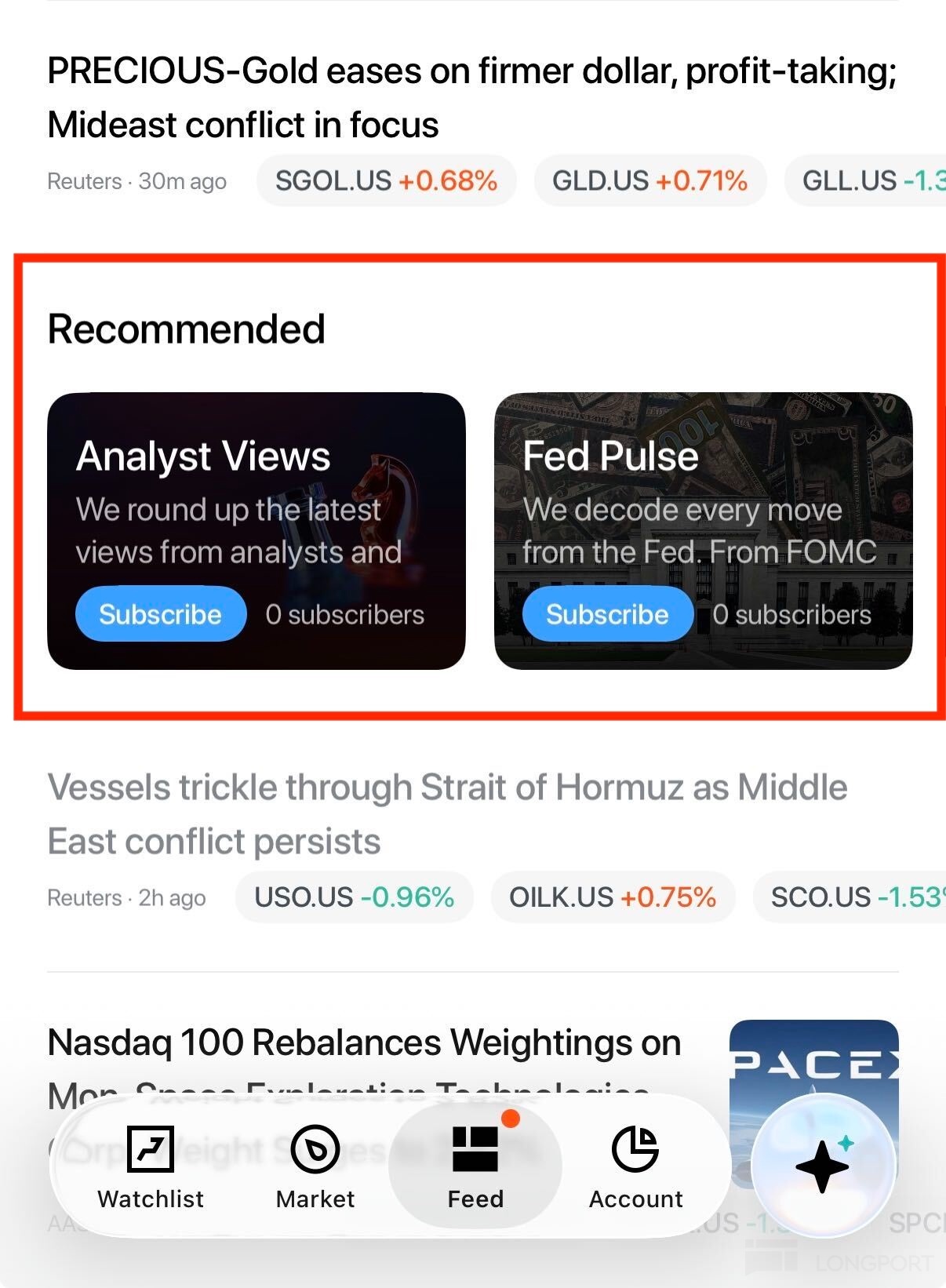This screenshot has width=946, height=1288.
Task: Open the GLD.US ticker chip
Action: tap(649, 181)
